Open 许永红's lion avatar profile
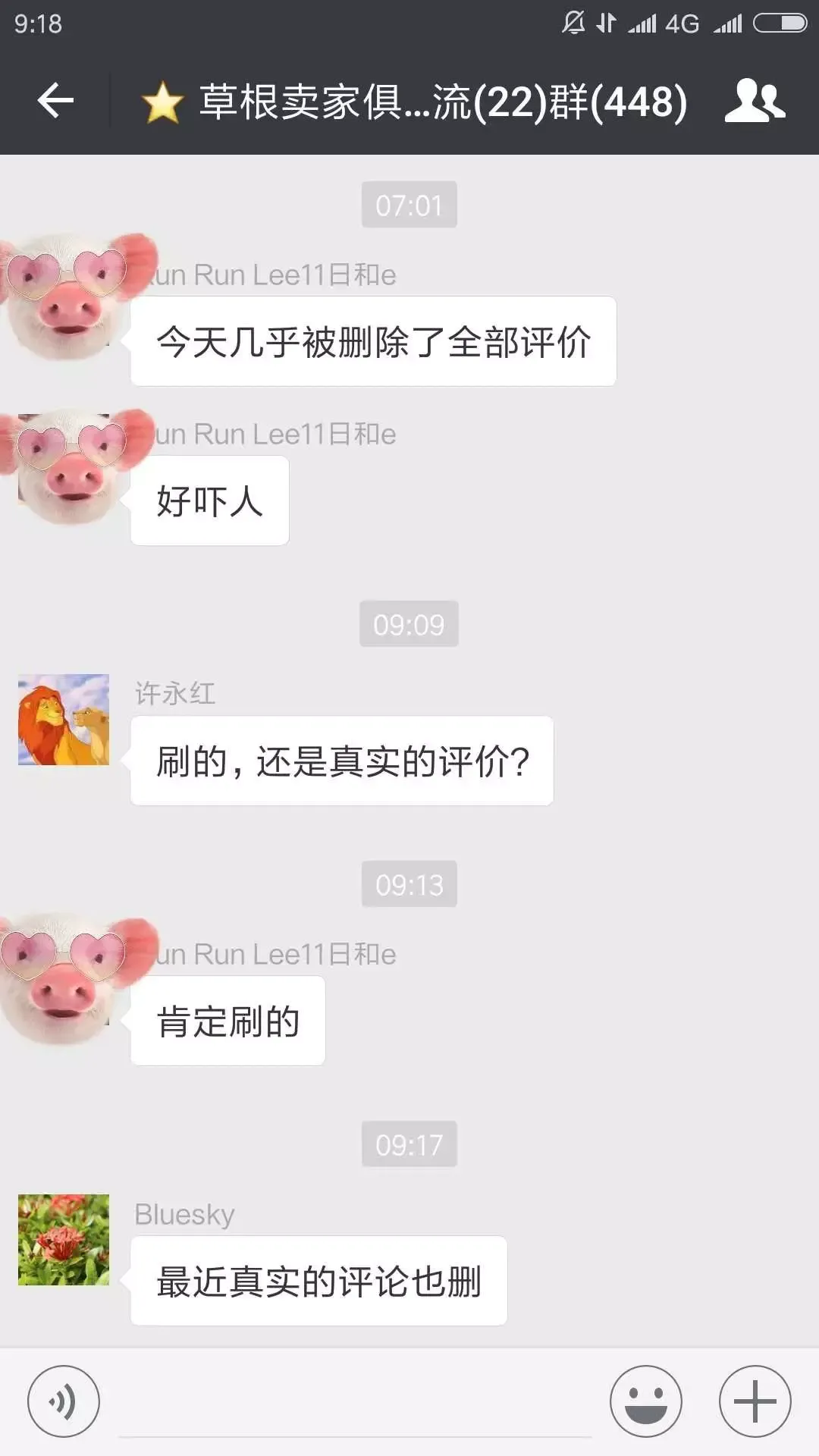The image size is (819, 1456). (64, 720)
